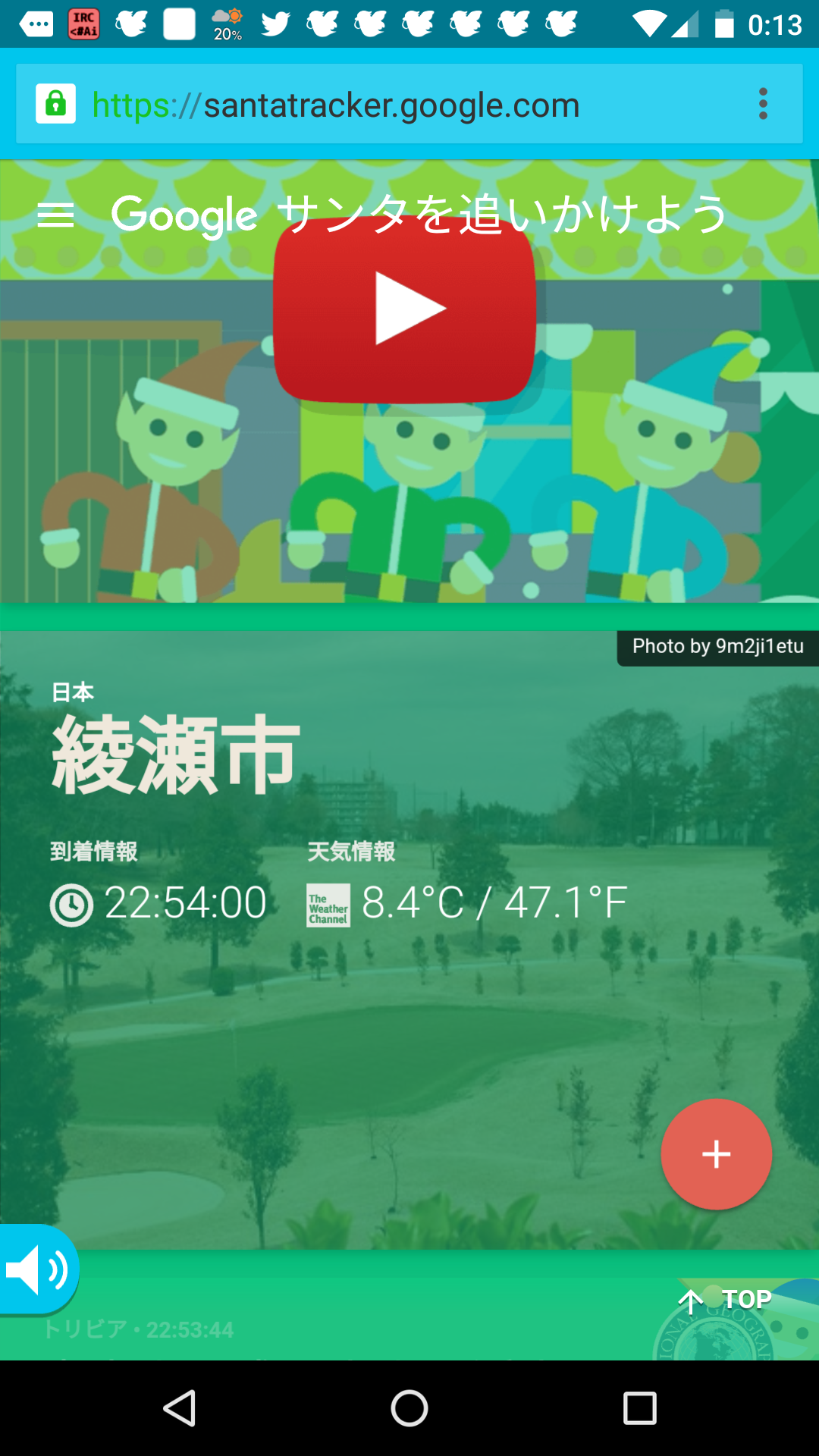The width and height of the screenshot is (819, 1456).
Task: View the secure connection lock icon
Action: 55,103
